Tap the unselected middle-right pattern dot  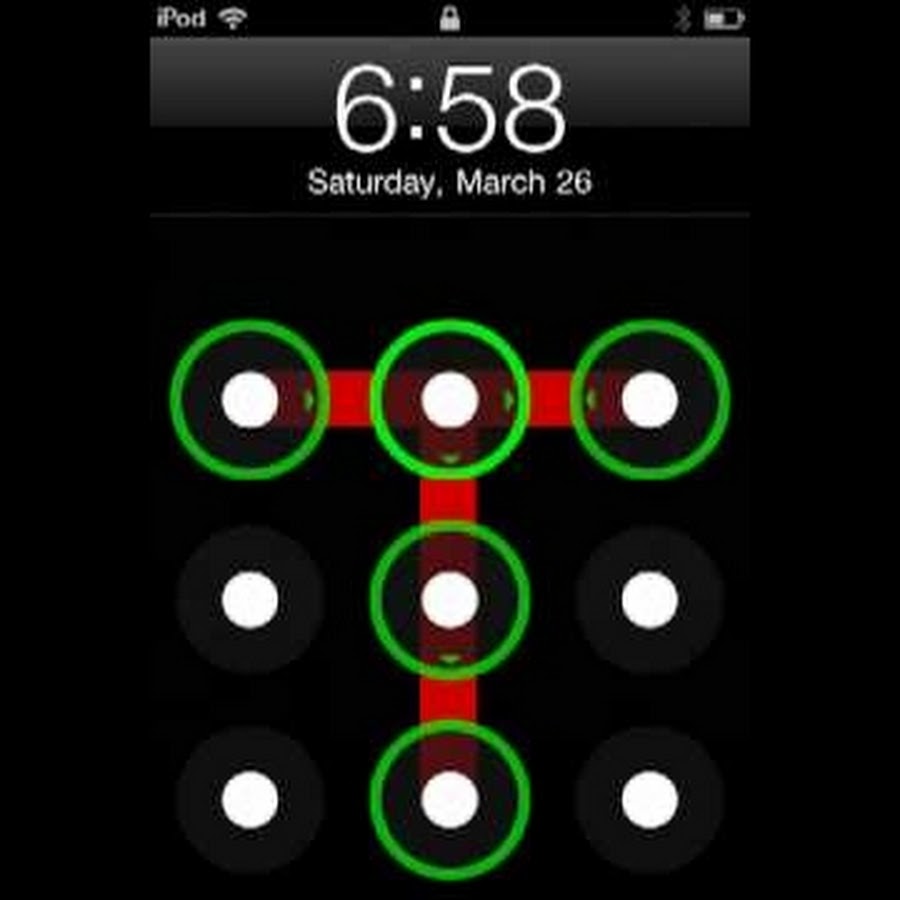coord(650,600)
